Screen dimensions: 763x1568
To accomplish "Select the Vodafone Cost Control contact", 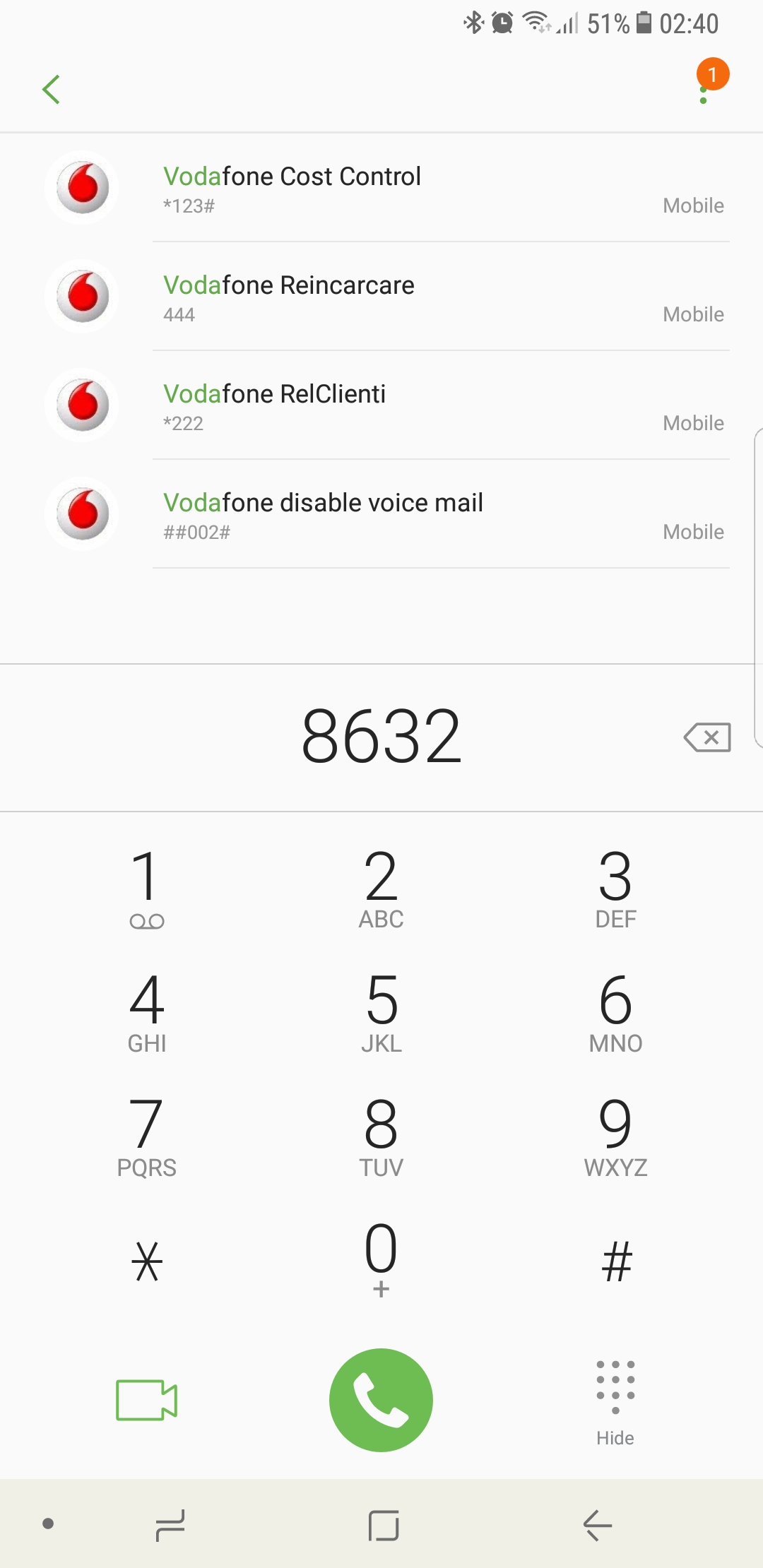I will pos(381,188).
